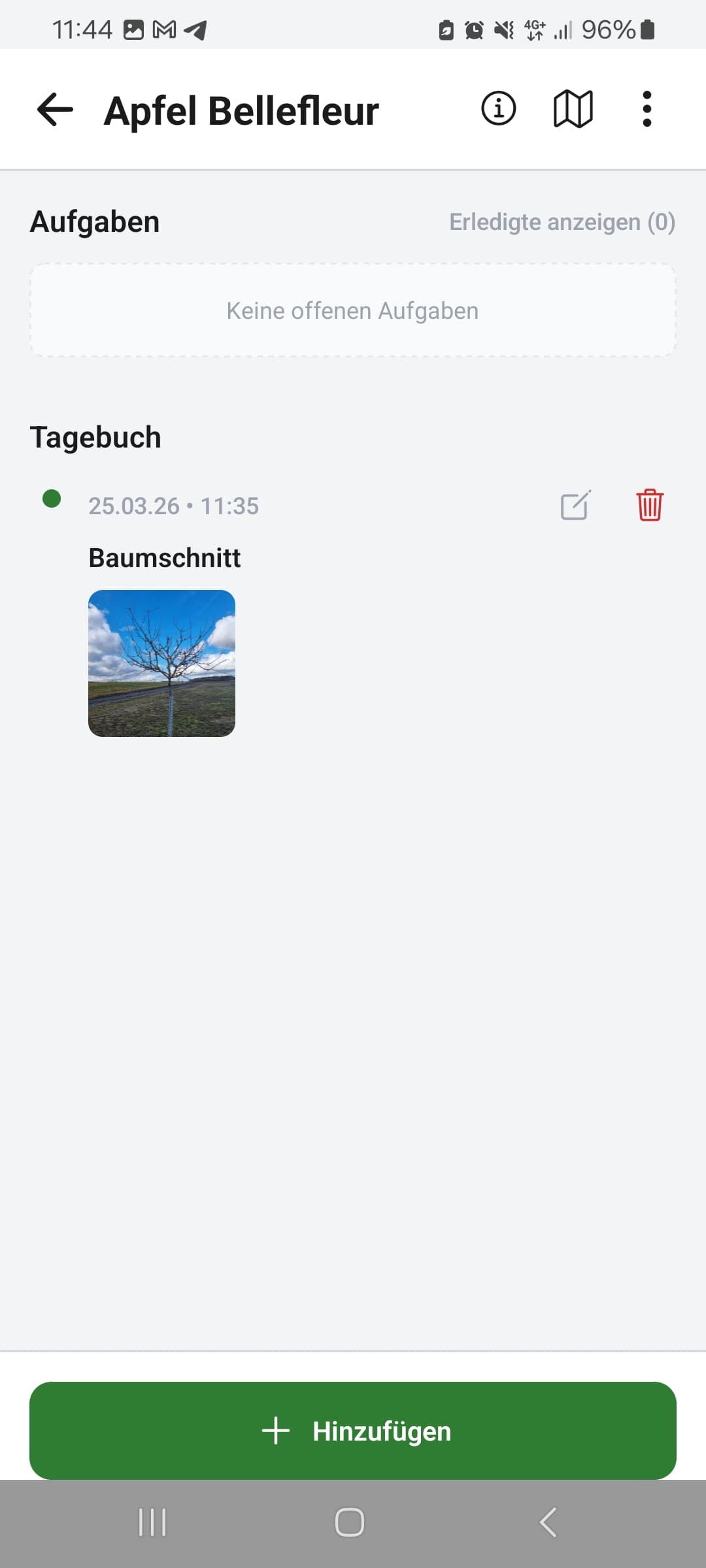Edit the Baumschnitt diary entry
The height and width of the screenshot is (1568, 706).
575,506
